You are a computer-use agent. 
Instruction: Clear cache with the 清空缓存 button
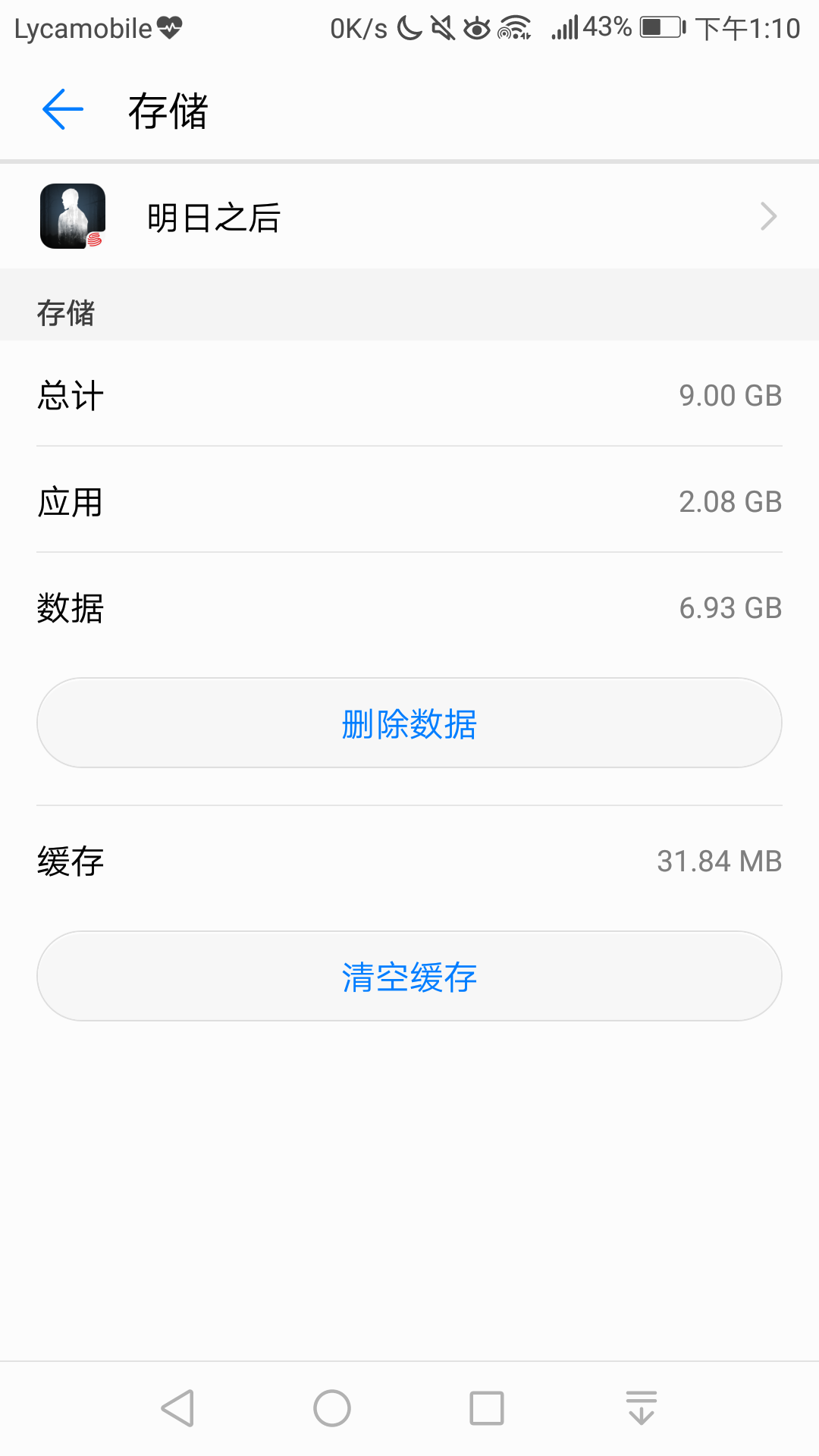tap(409, 977)
